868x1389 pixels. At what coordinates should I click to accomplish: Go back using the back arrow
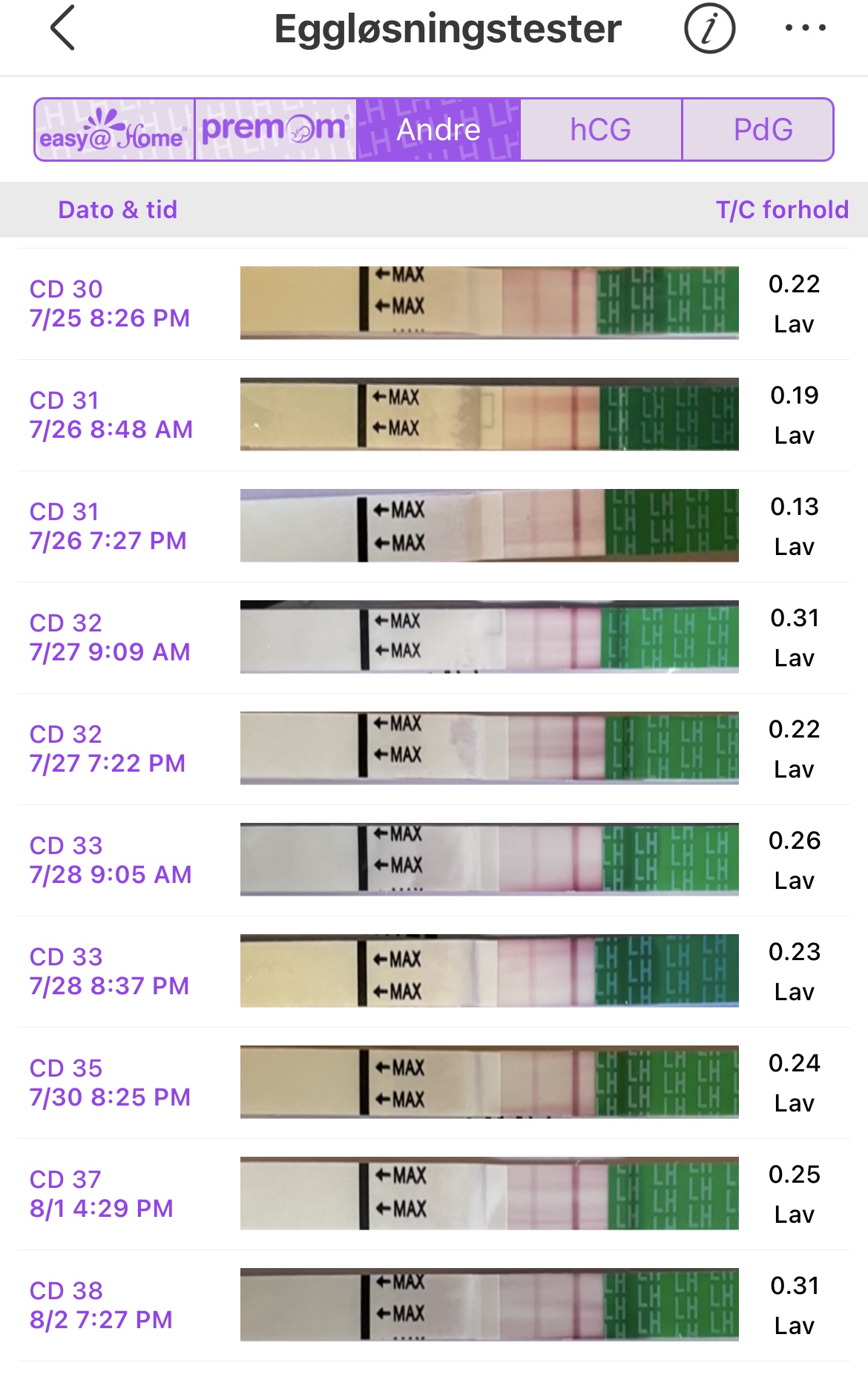click(63, 28)
